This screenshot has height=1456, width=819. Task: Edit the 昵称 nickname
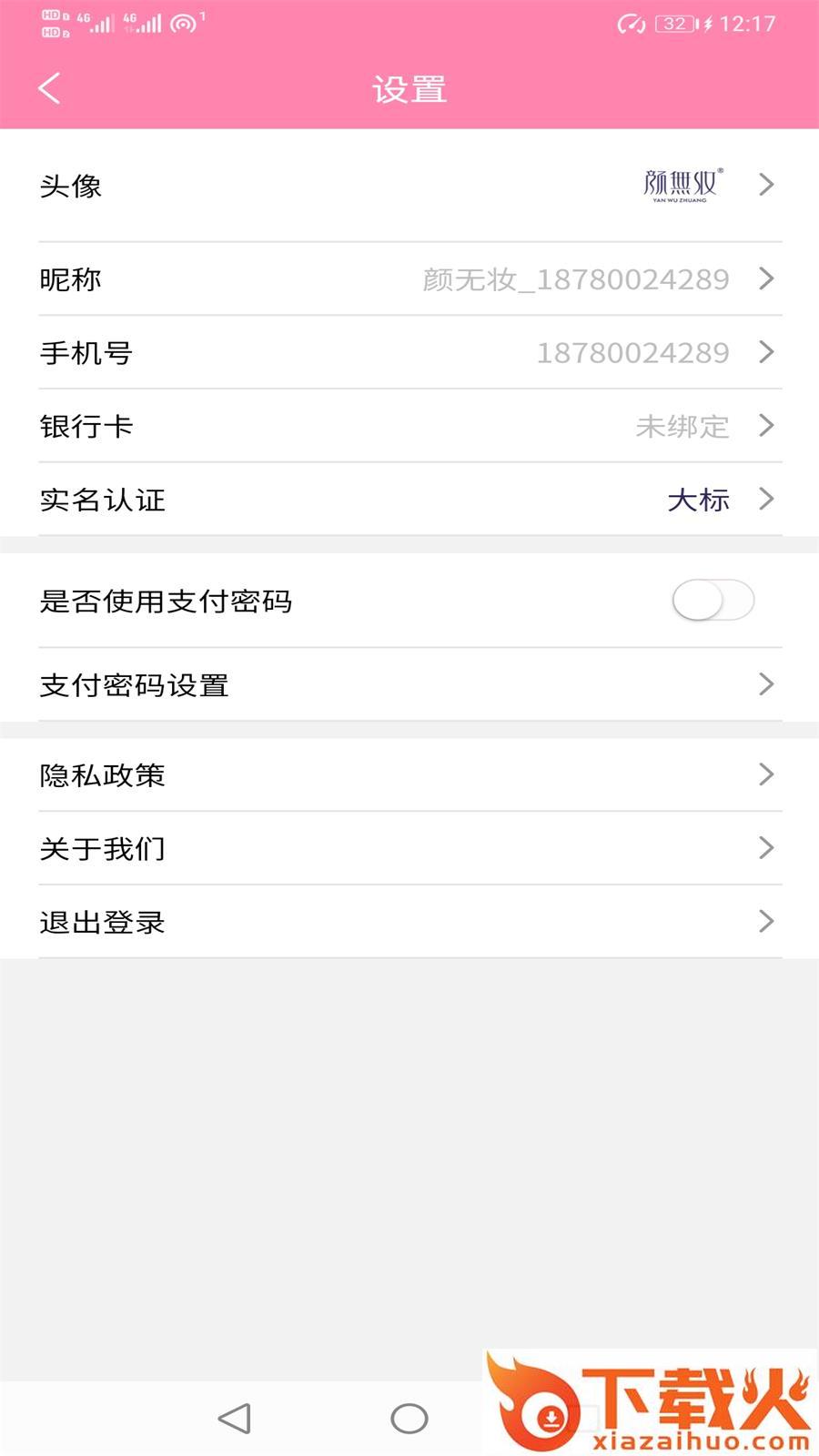[409, 279]
